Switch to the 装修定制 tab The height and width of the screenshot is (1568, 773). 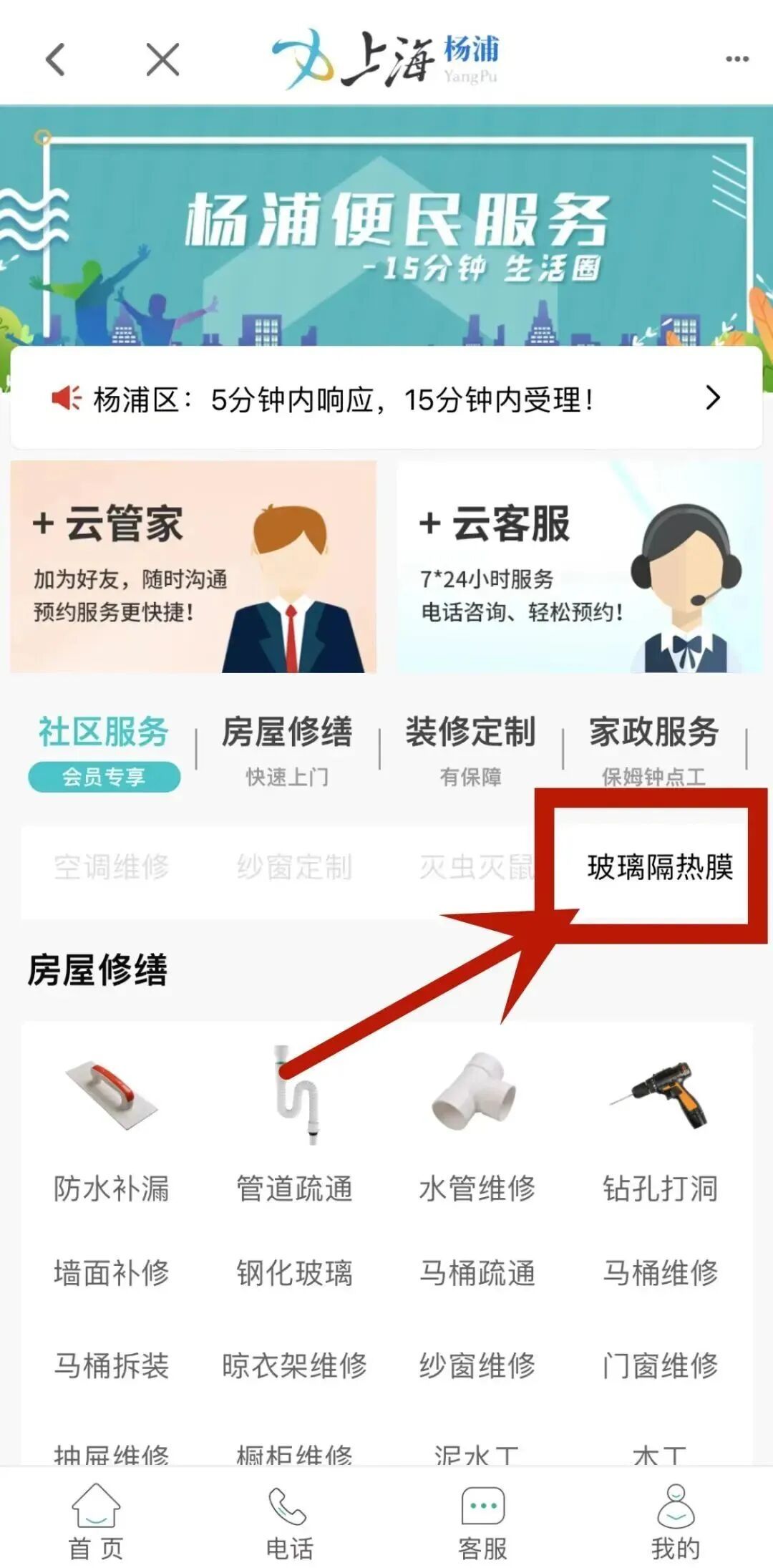[470, 750]
